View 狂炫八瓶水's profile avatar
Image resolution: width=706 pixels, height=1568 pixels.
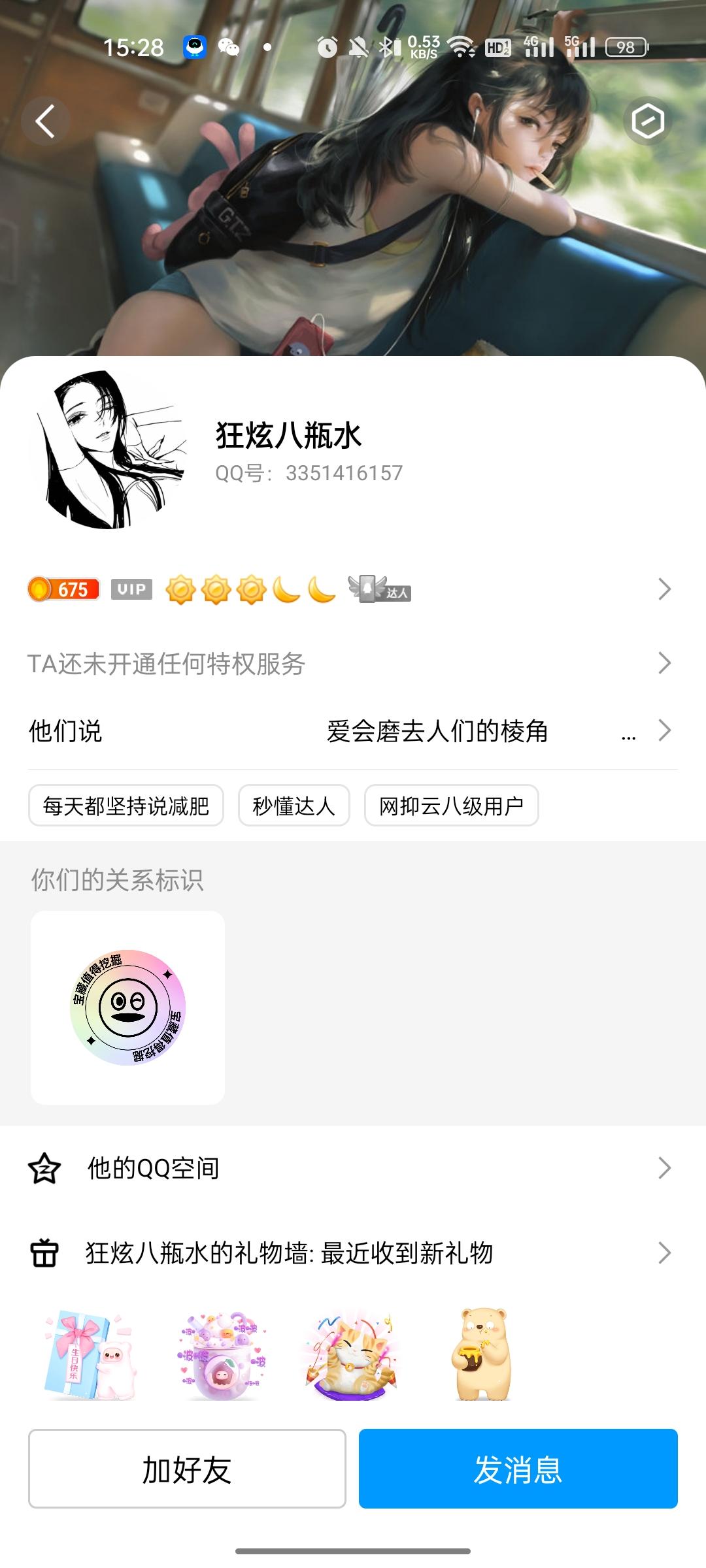(x=109, y=450)
